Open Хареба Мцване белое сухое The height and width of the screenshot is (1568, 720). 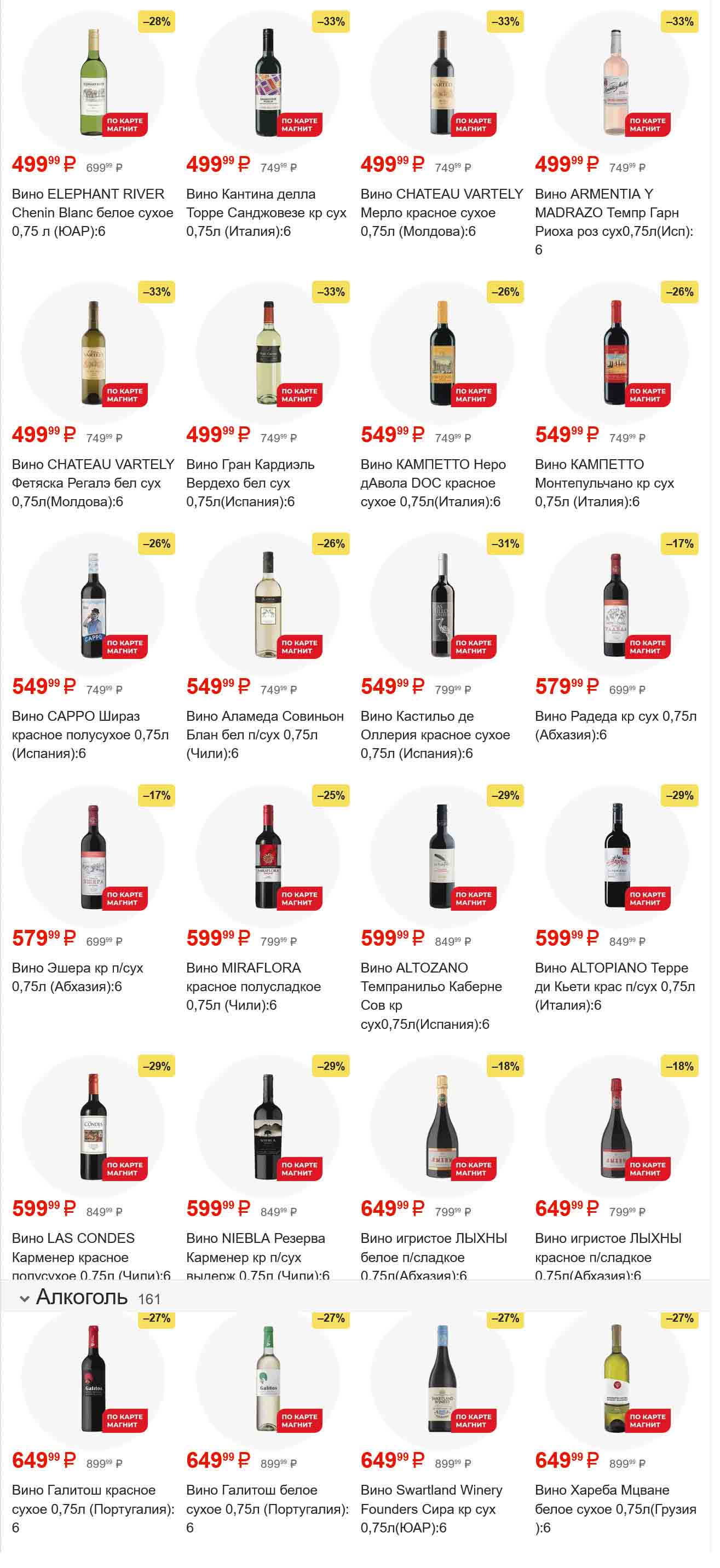coord(615,1508)
